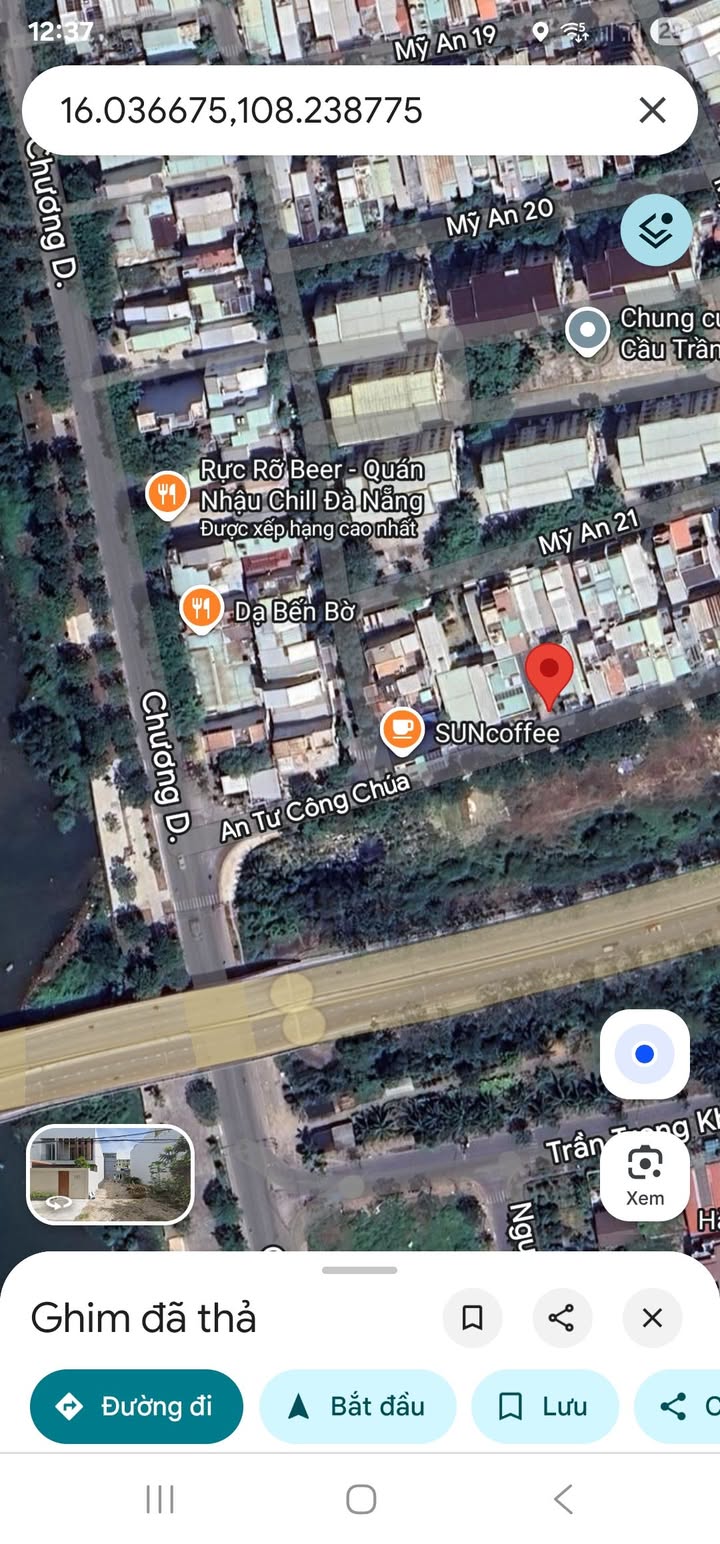Screen dimensions: 720x1544
Task: Open the Rực Rỡ Beer restaurant marker
Action: tap(167, 493)
